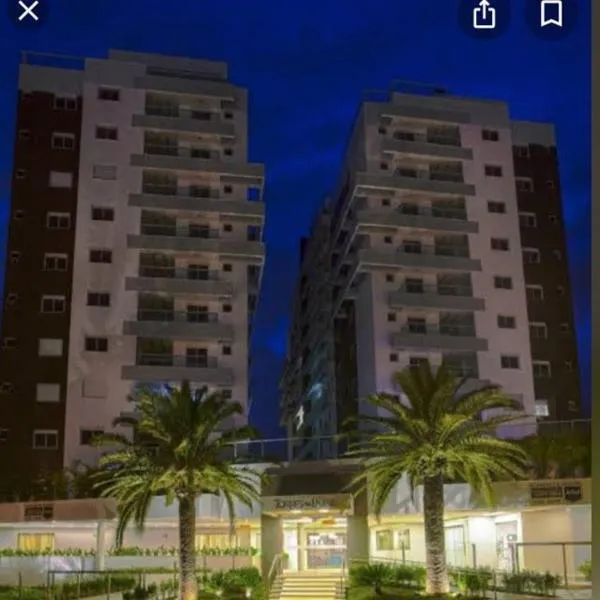This screenshot has width=600, height=600.
Task: Bookmark this property listing
Action: click(x=551, y=14)
